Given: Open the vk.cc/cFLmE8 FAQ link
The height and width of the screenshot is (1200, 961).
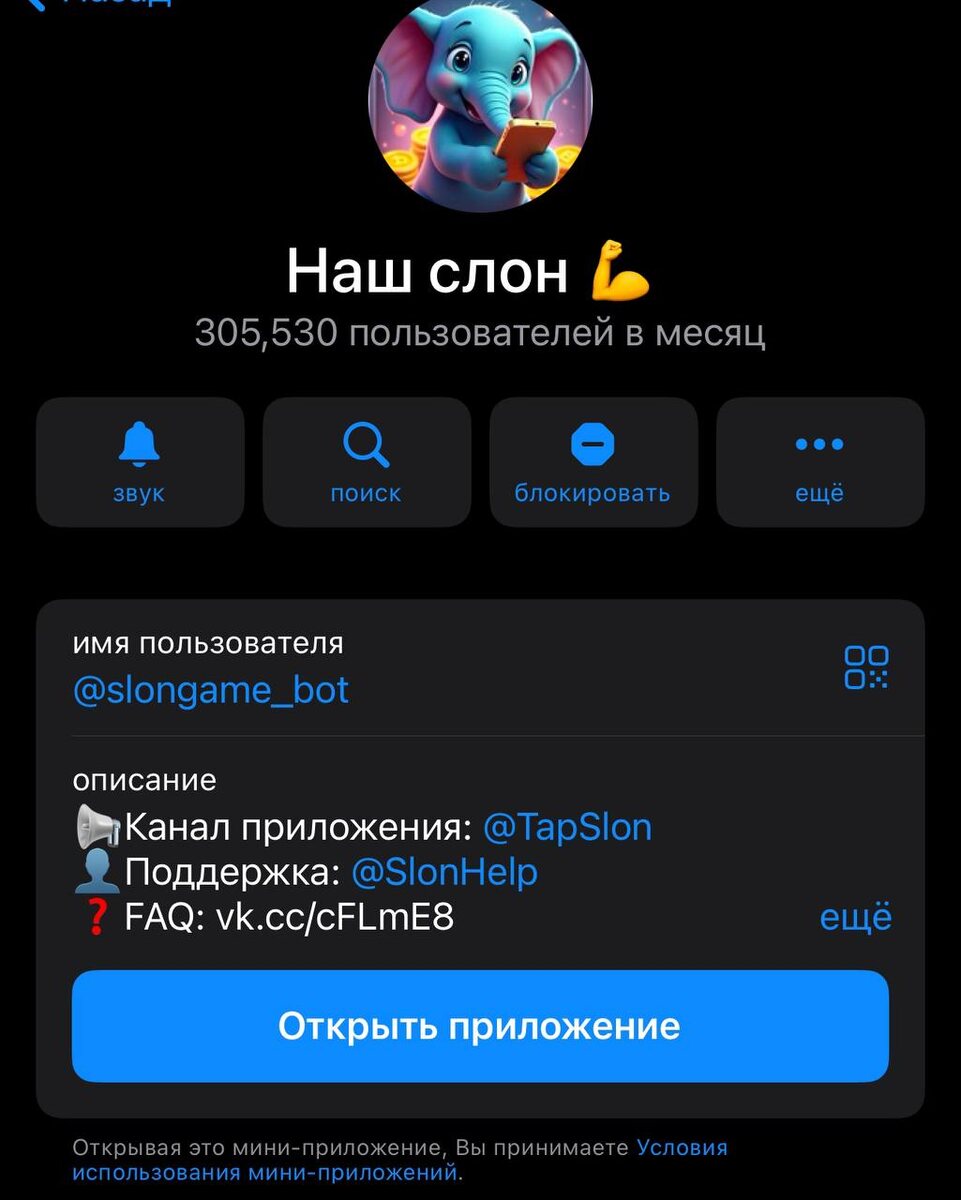Looking at the screenshot, I should 335,916.
